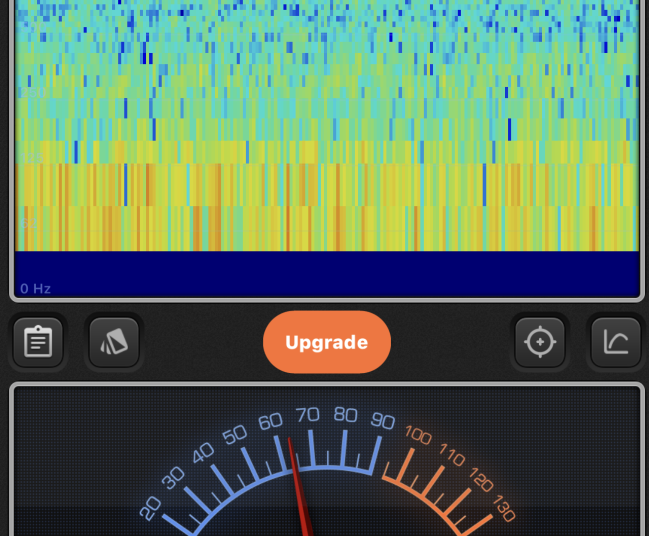Open the clipboard notes icon
Image resolution: width=649 pixels, height=536 pixels.
[38, 342]
